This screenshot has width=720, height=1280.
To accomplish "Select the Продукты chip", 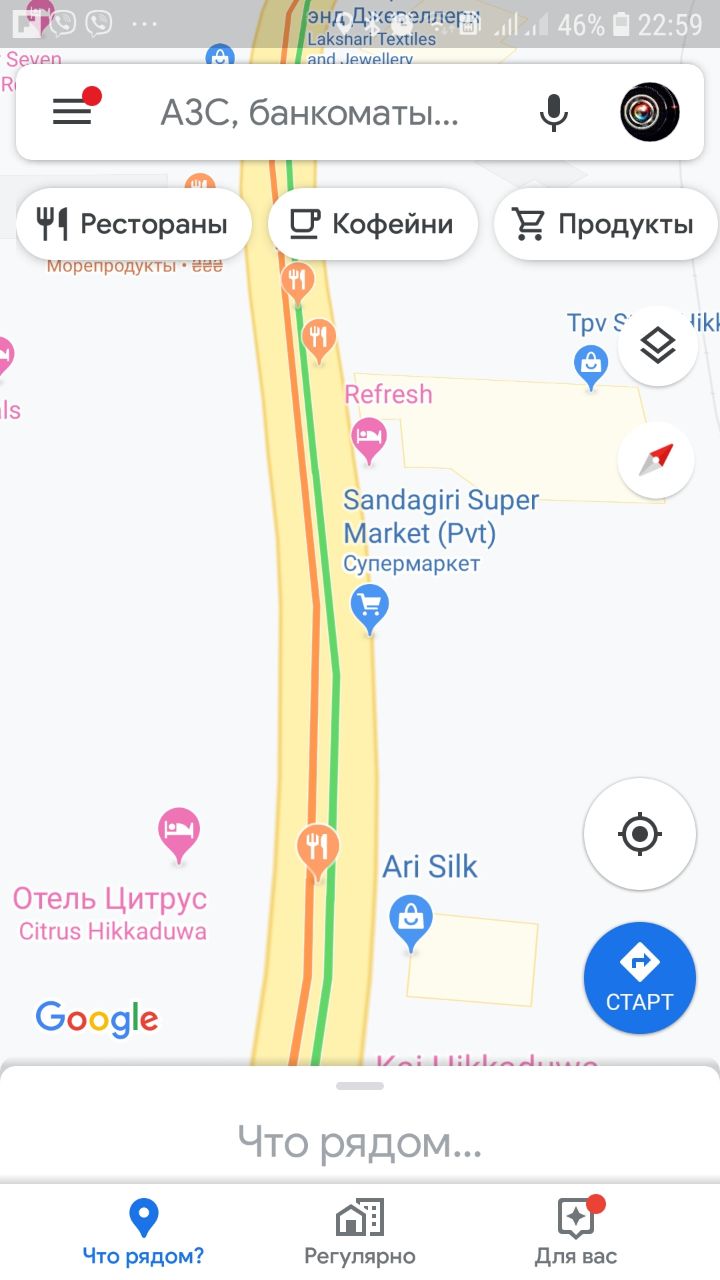I will (x=605, y=224).
